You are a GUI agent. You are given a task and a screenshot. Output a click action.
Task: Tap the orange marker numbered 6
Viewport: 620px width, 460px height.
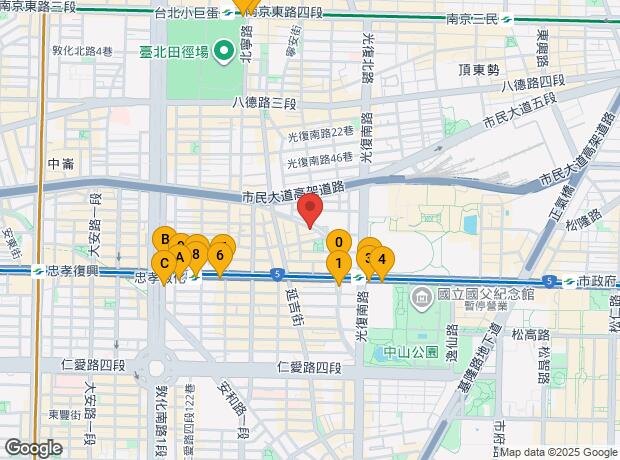[x=219, y=254]
